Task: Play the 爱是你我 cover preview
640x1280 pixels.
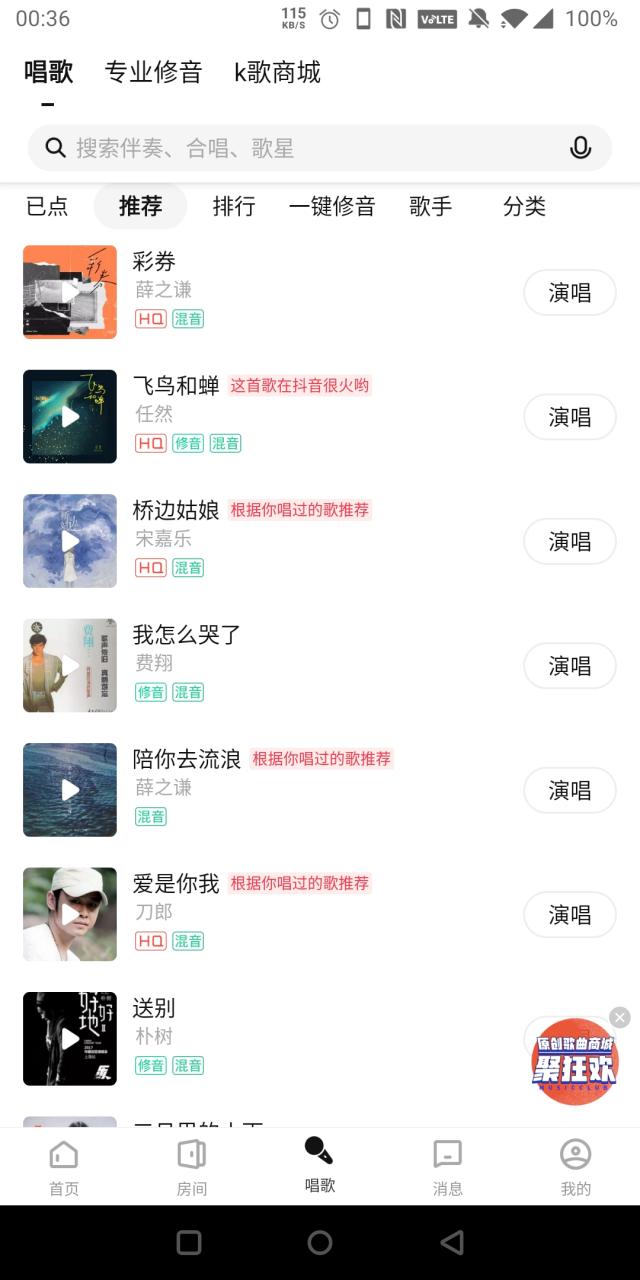Action: (70, 914)
